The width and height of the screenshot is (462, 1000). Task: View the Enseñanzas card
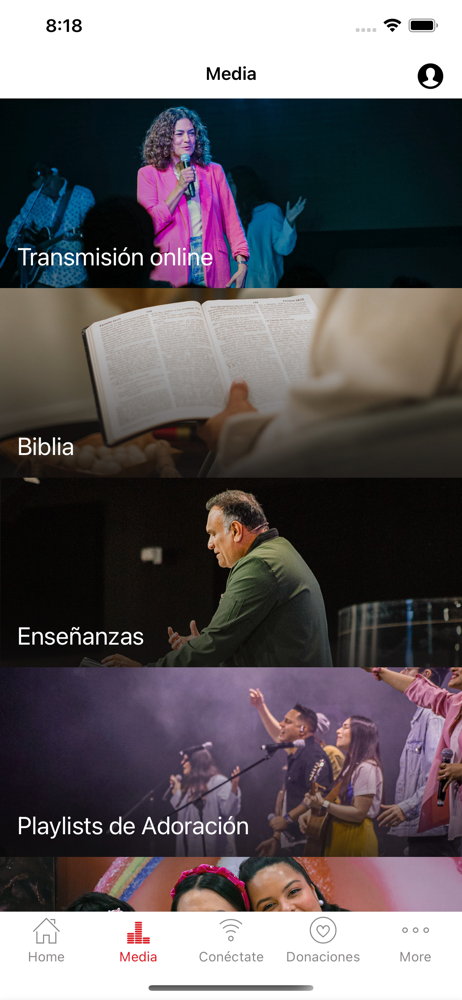[231, 573]
